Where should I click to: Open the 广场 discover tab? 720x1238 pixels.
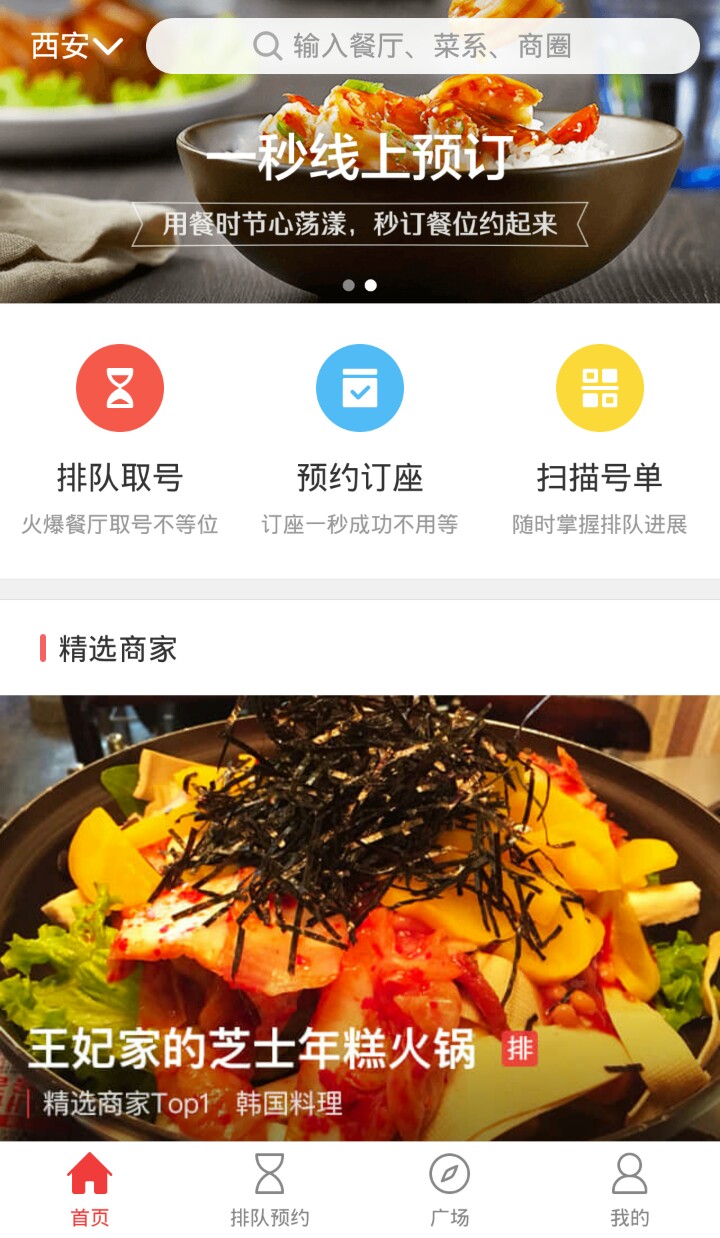click(450, 1190)
